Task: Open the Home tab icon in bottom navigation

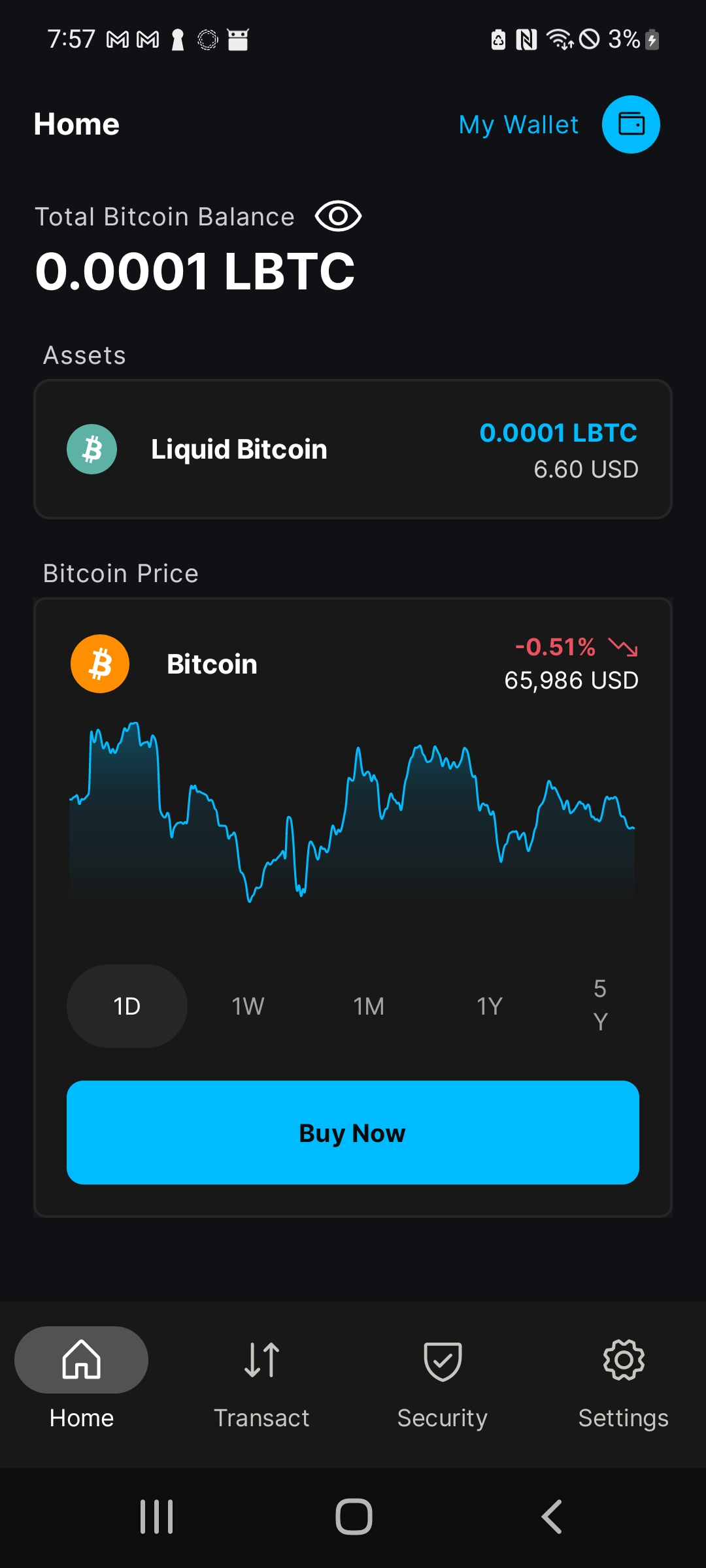Action: click(80, 1360)
